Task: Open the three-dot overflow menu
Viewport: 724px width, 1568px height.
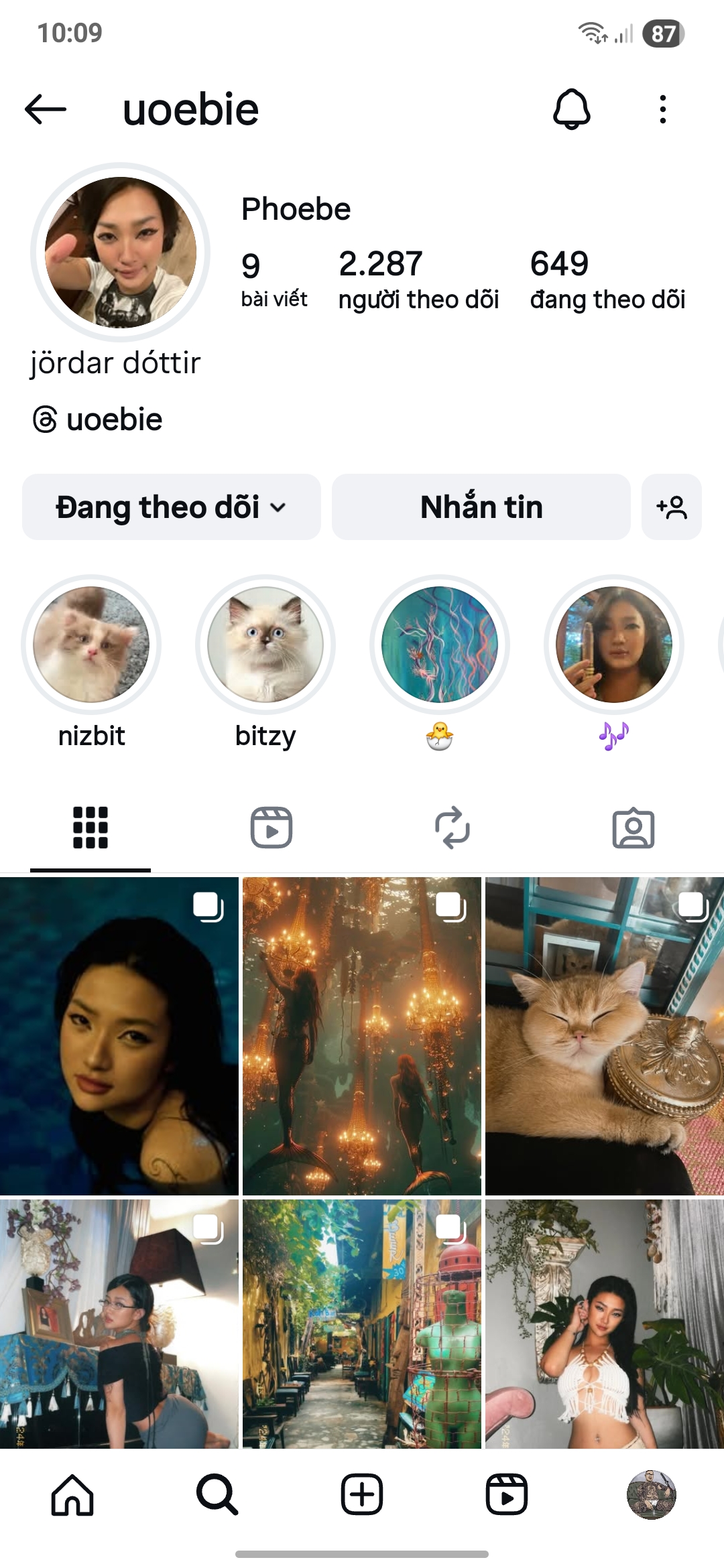Action: click(x=662, y=109)
